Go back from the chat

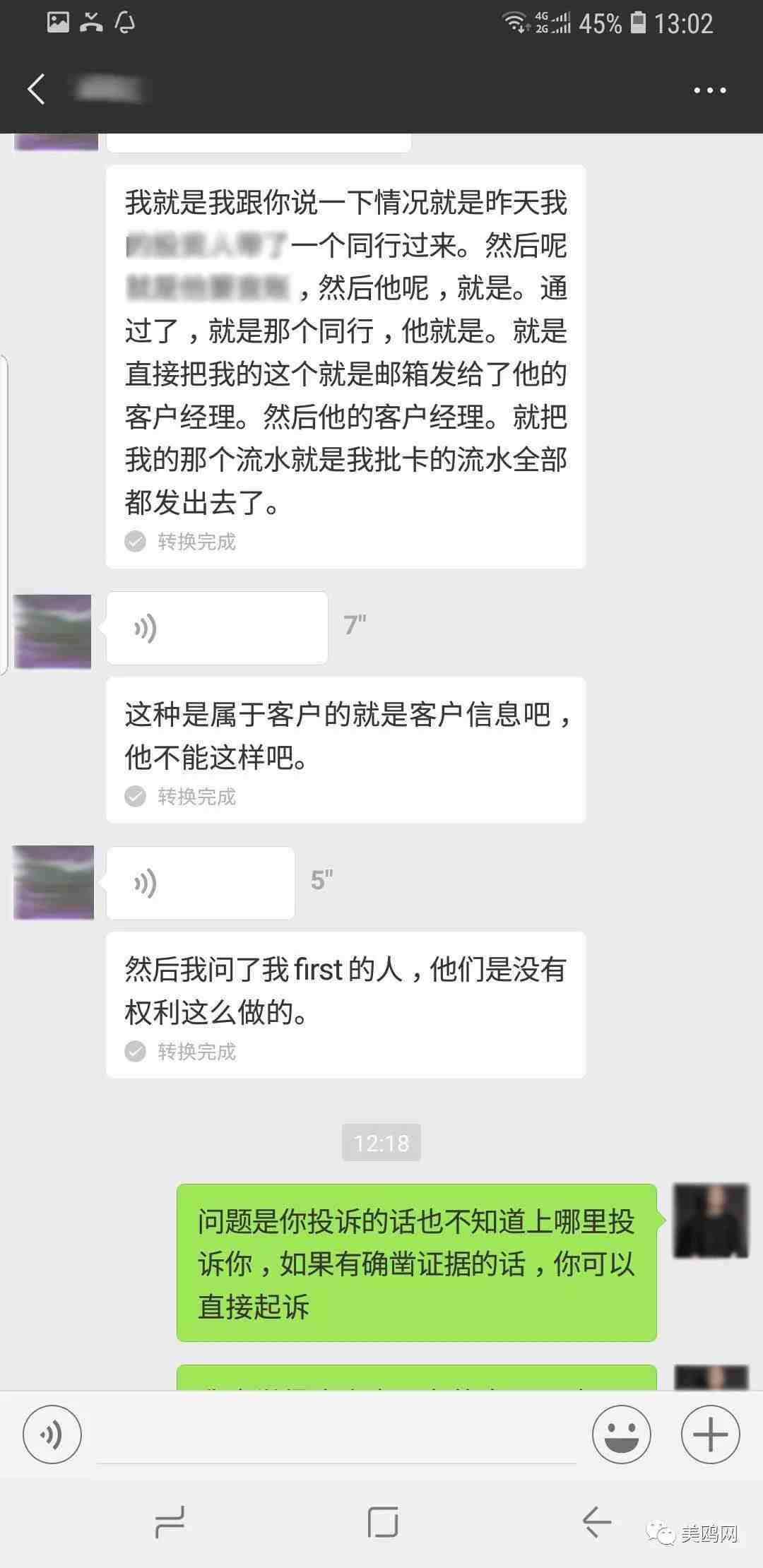tap(37, 90)
